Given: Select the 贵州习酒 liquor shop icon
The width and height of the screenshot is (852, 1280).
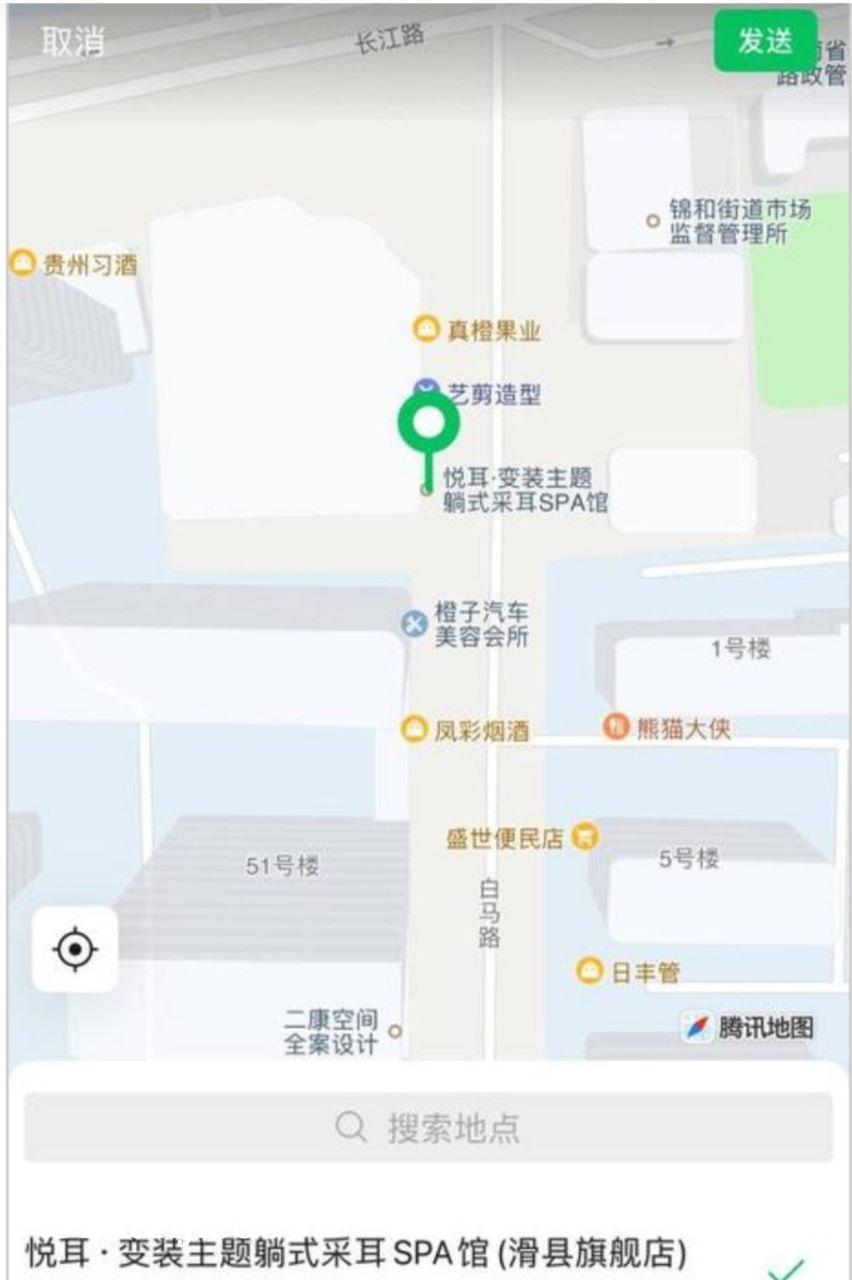Looking at the screenshot, I should tap(24, 262).
